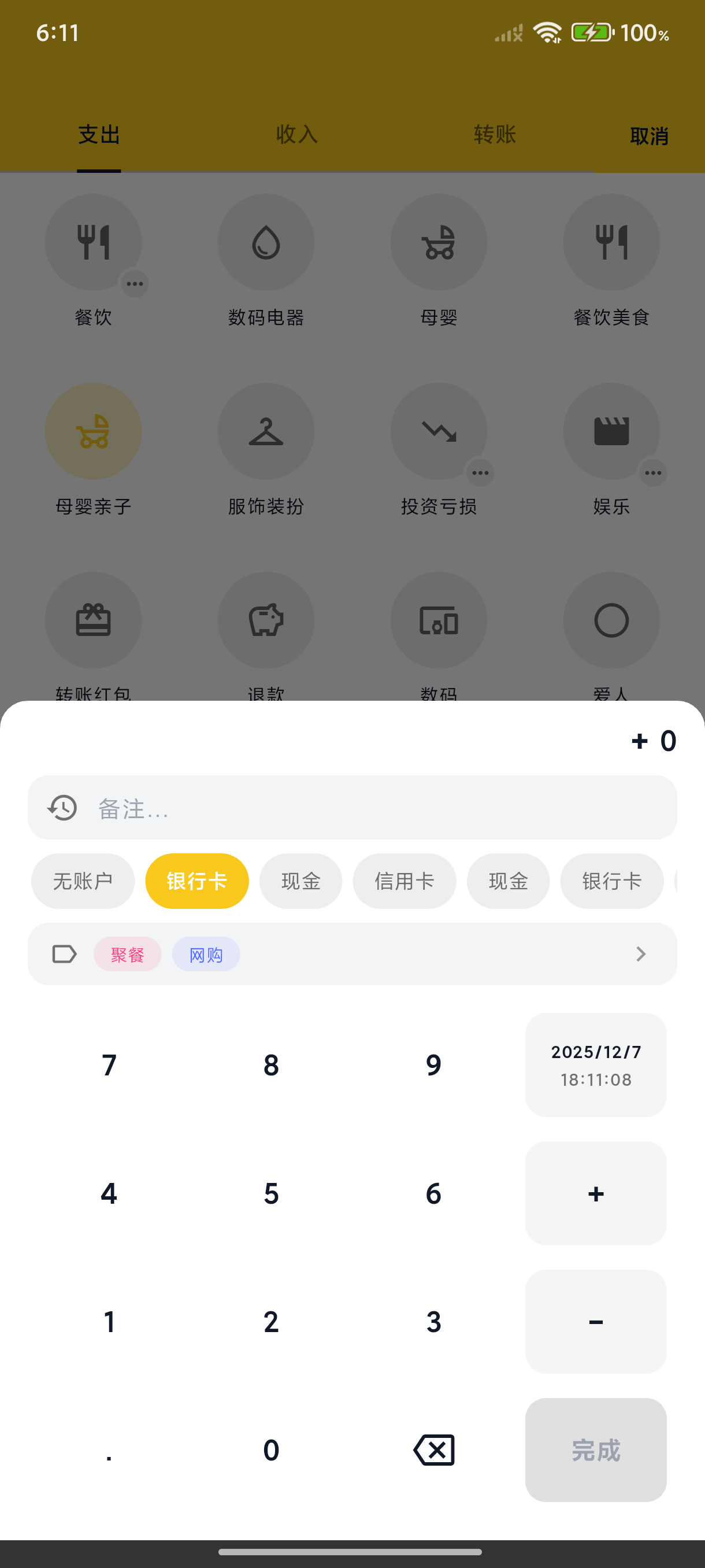Screen dimensions: 705x1568
Task: Pick the 投资亏损 category icon
Action: click(439, 431)
